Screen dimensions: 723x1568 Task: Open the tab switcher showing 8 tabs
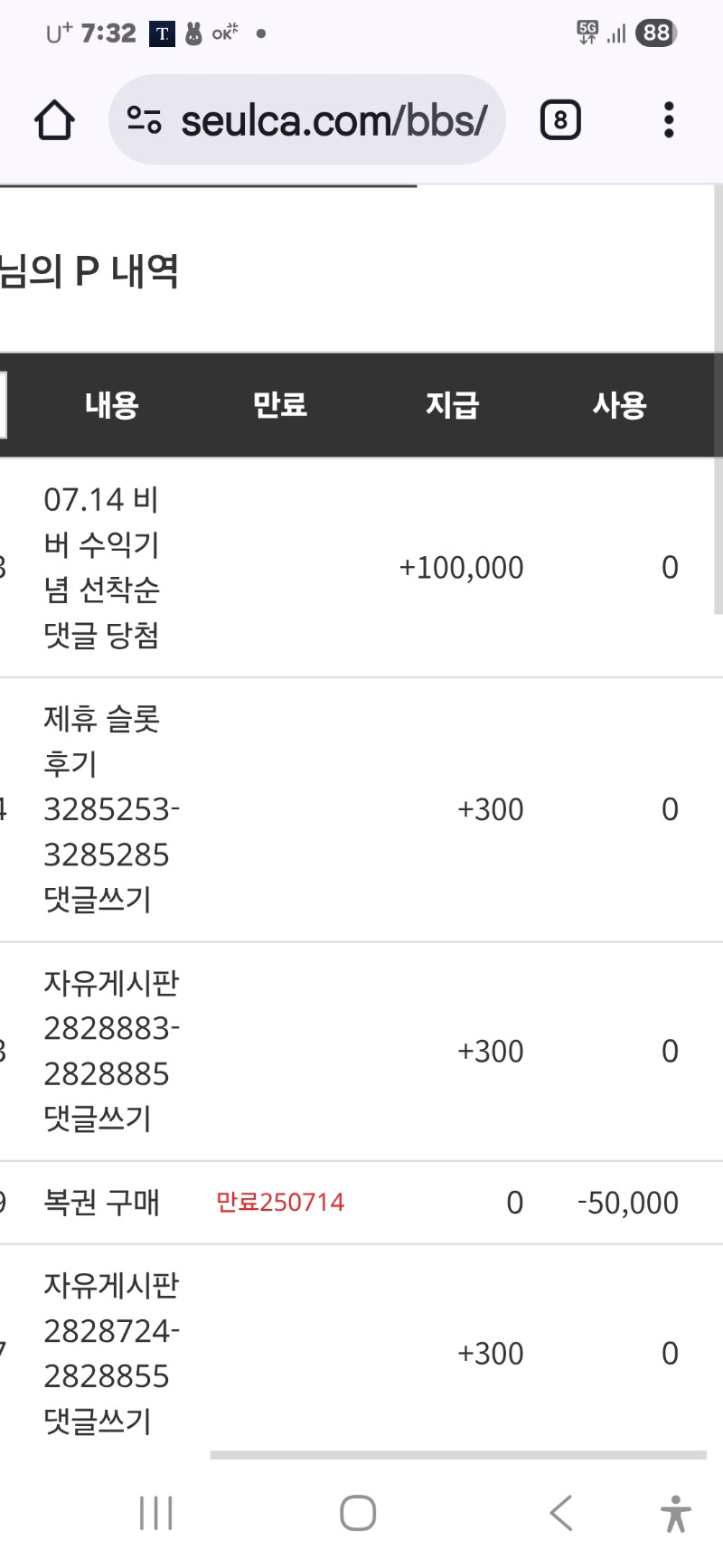(x=560, y=119)
